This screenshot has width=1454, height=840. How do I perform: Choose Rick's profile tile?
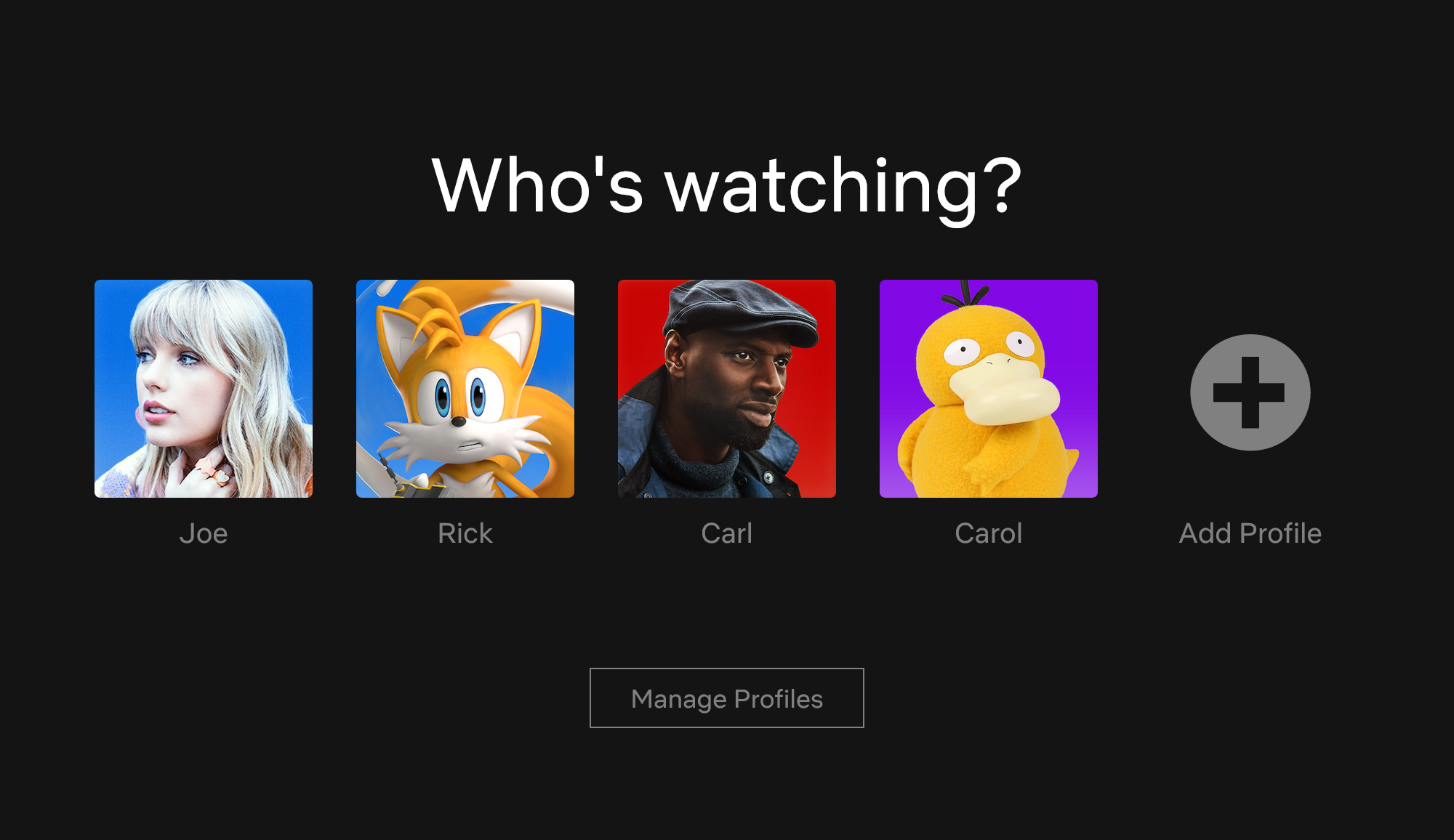[465, 389]
